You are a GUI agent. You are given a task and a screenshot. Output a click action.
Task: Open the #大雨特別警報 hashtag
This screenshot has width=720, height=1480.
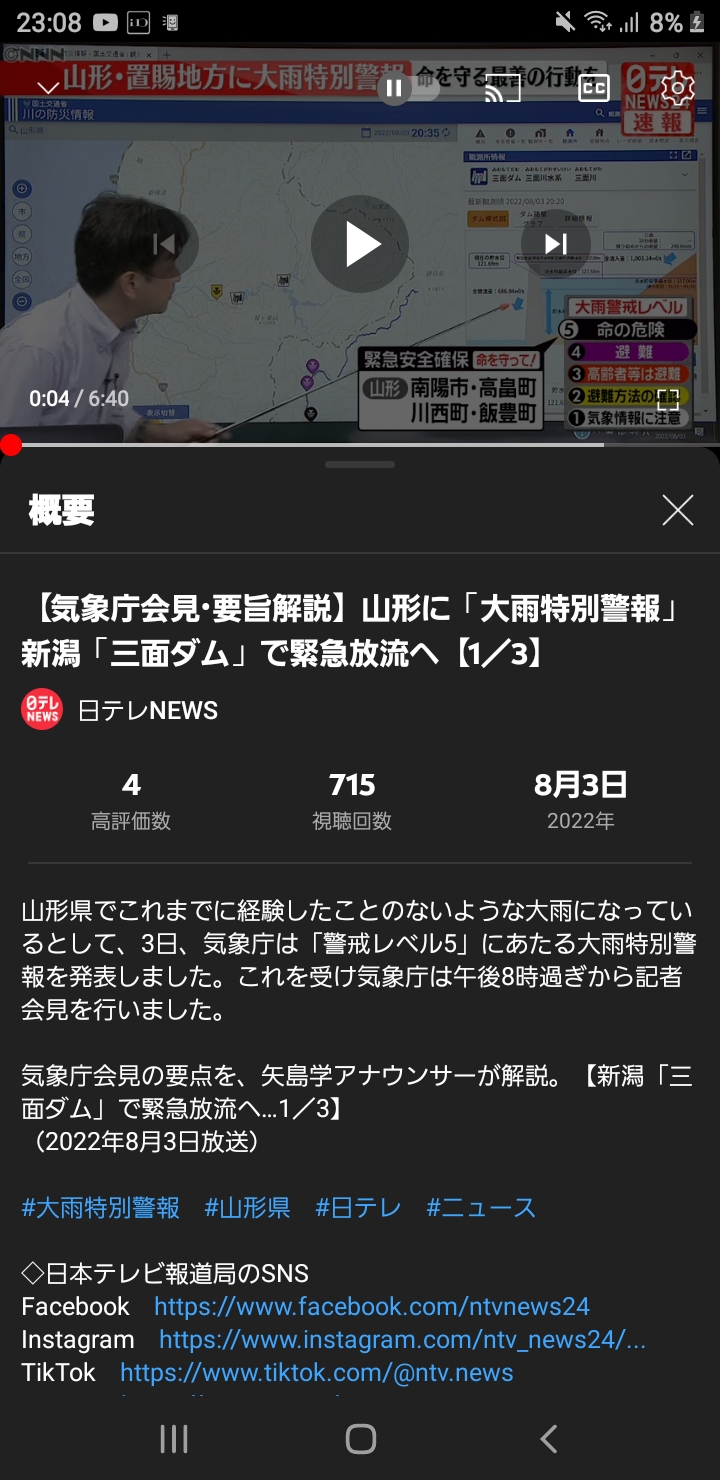coord(101,1207)
